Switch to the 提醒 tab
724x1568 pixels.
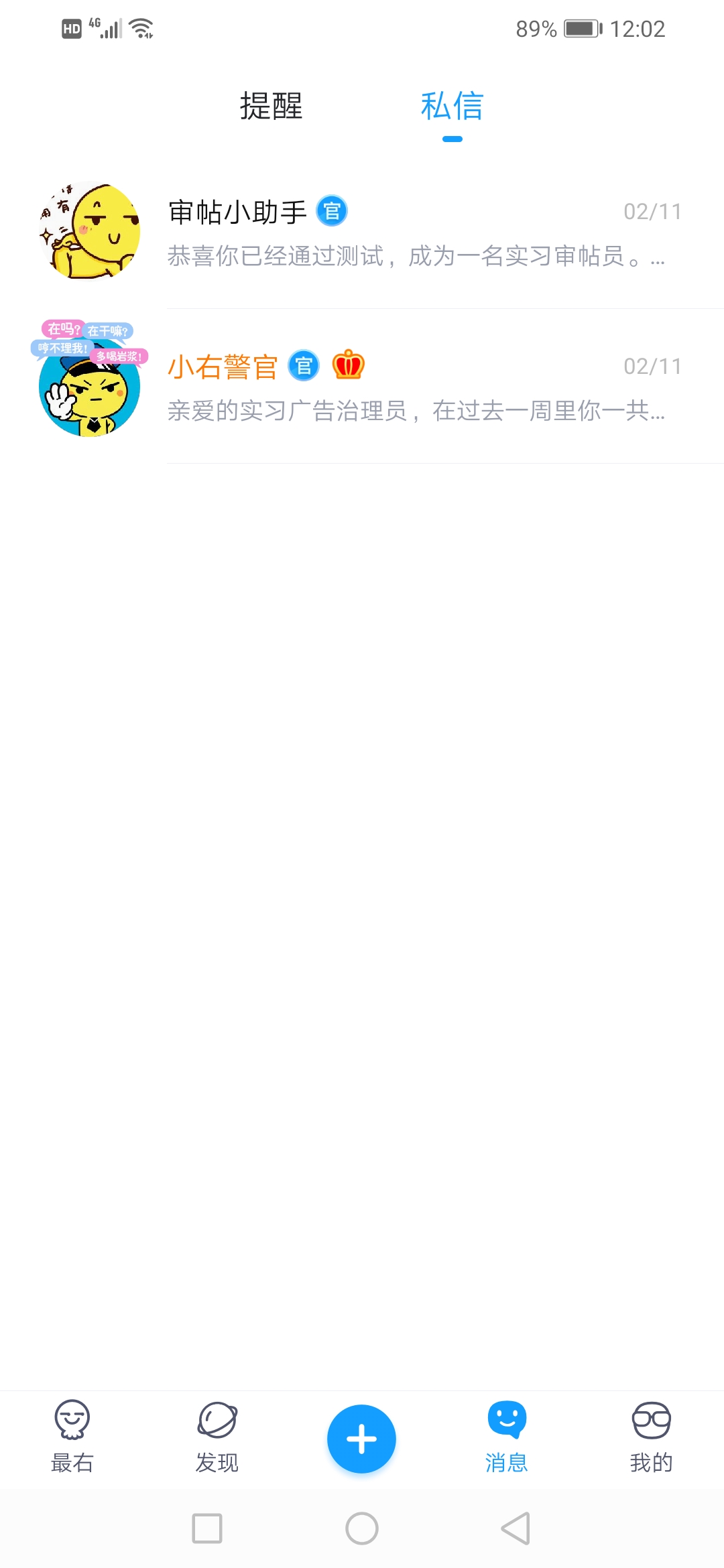click(x=271, y=107)
